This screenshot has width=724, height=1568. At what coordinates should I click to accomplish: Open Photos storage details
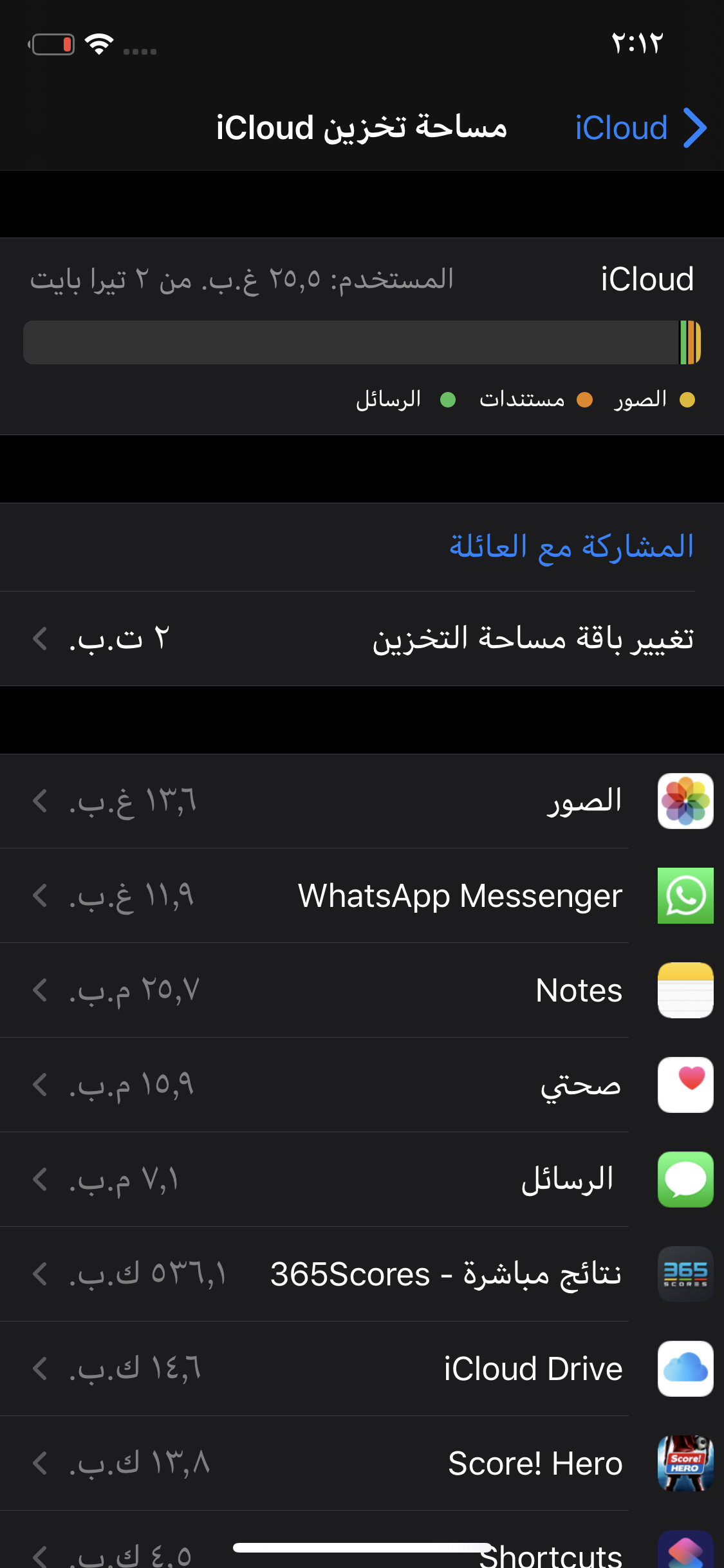(x=362, y=801)
